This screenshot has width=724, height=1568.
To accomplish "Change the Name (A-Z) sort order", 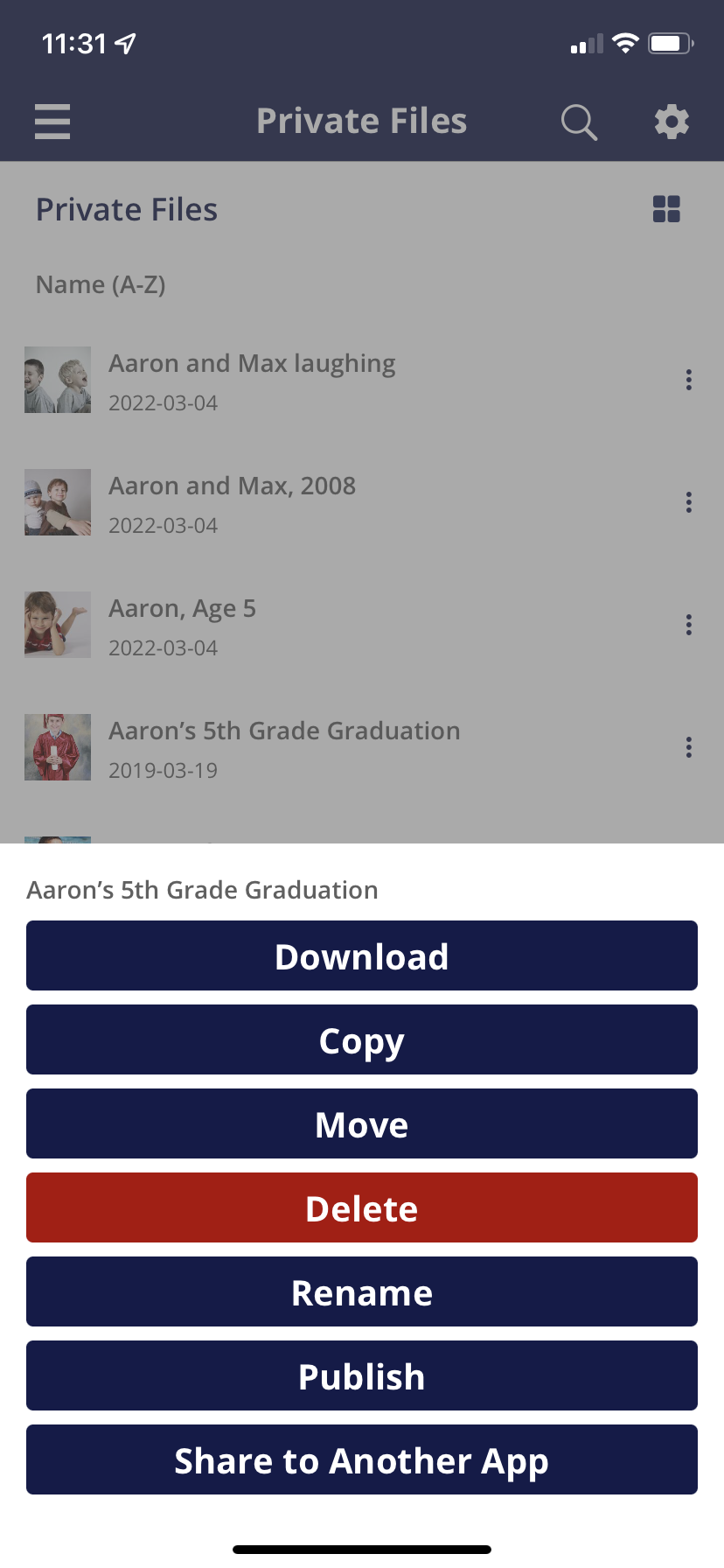I will click(x=101, y=284).
